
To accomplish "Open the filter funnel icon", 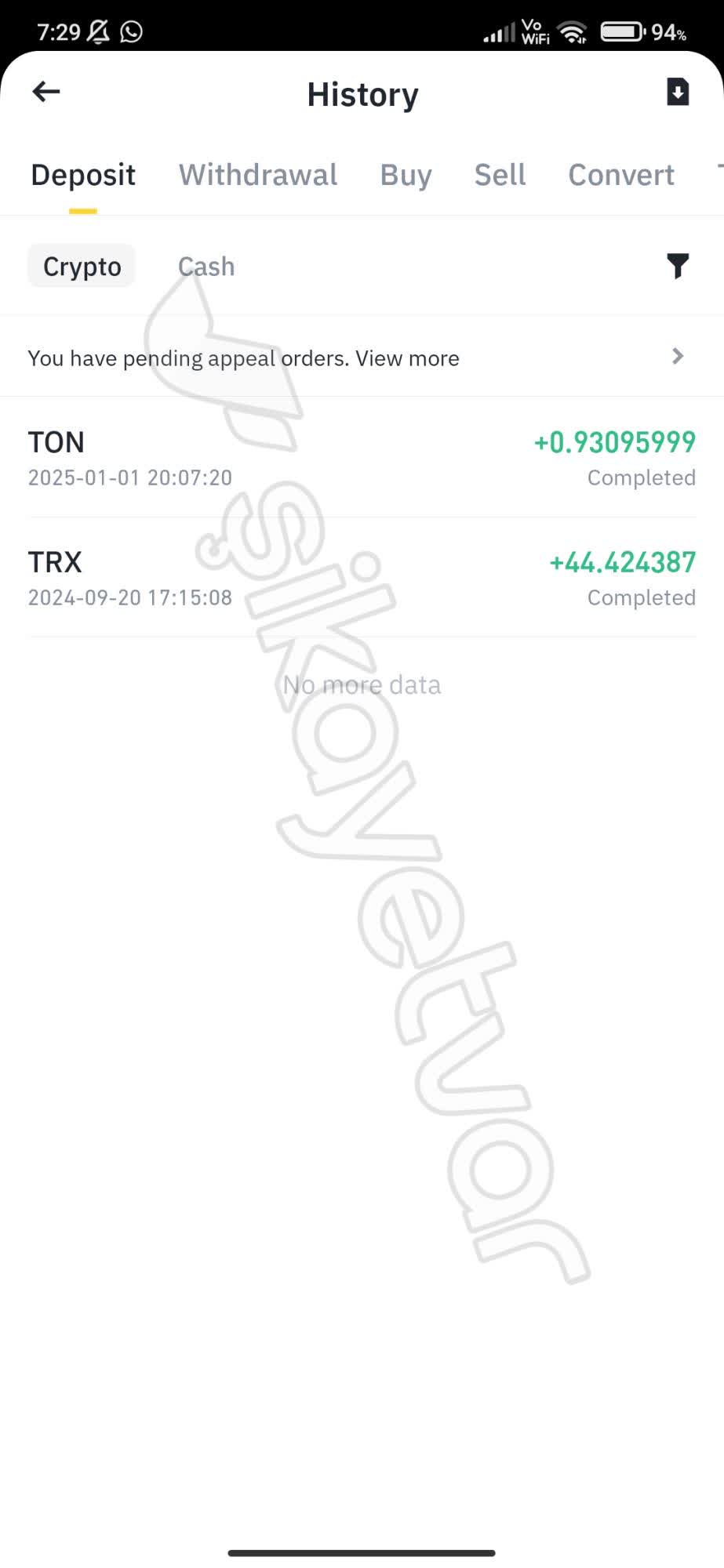I will [676, 267].
